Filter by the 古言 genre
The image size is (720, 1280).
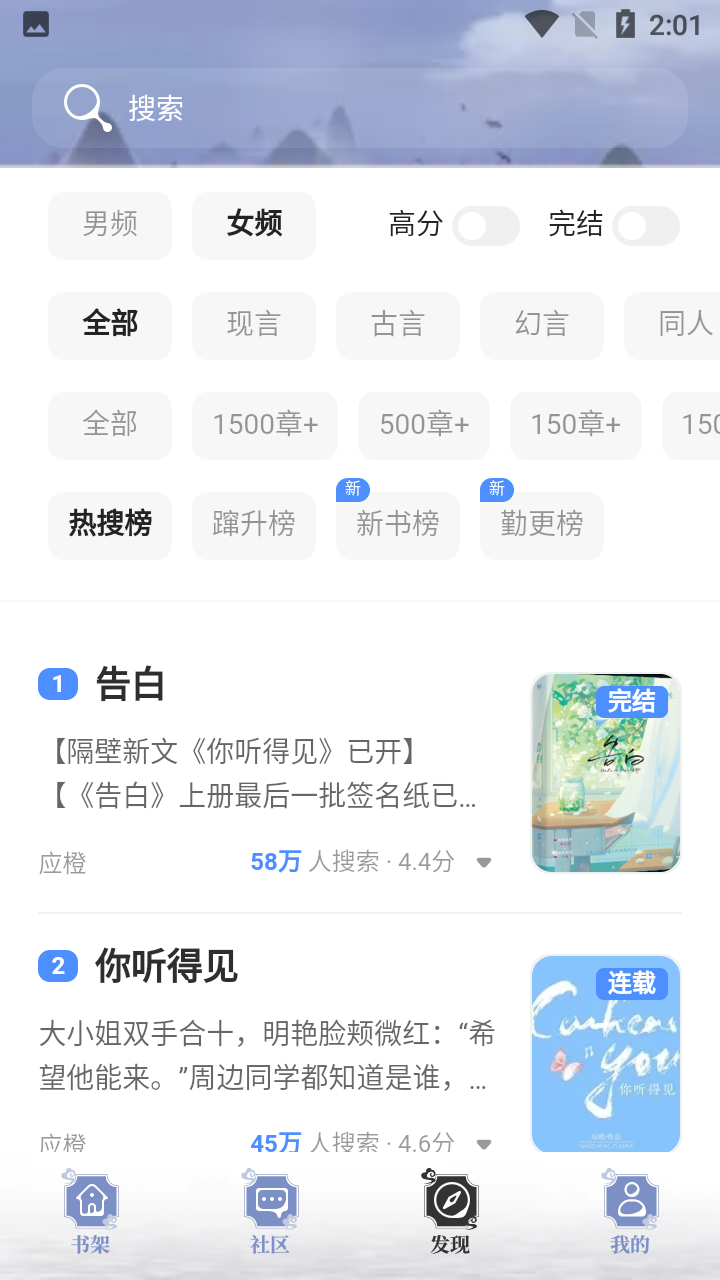(398, 325)
